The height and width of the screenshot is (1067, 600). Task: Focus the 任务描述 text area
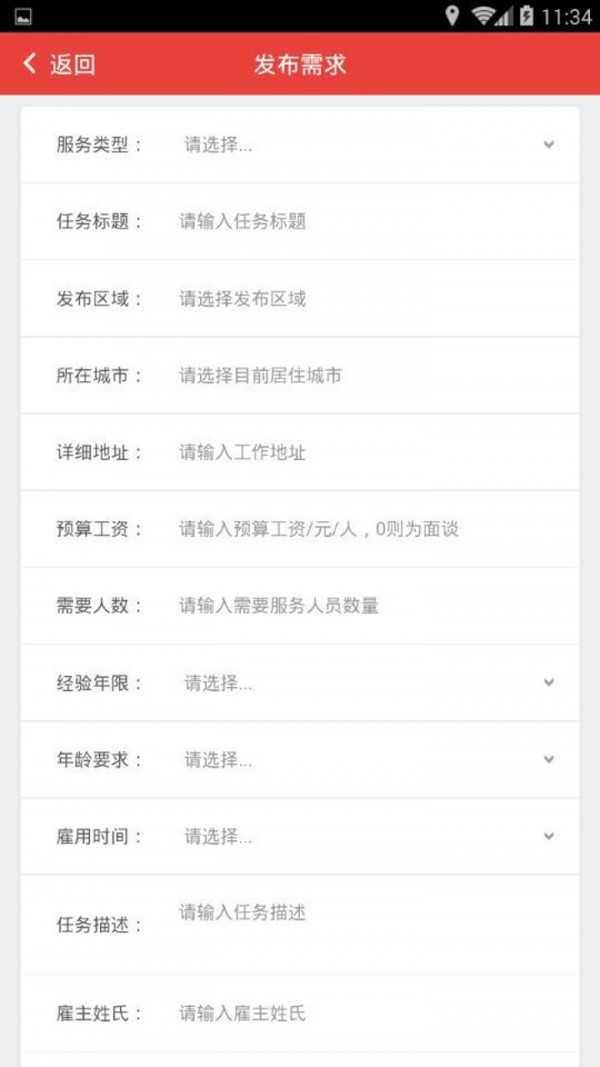tap(370, 922)
